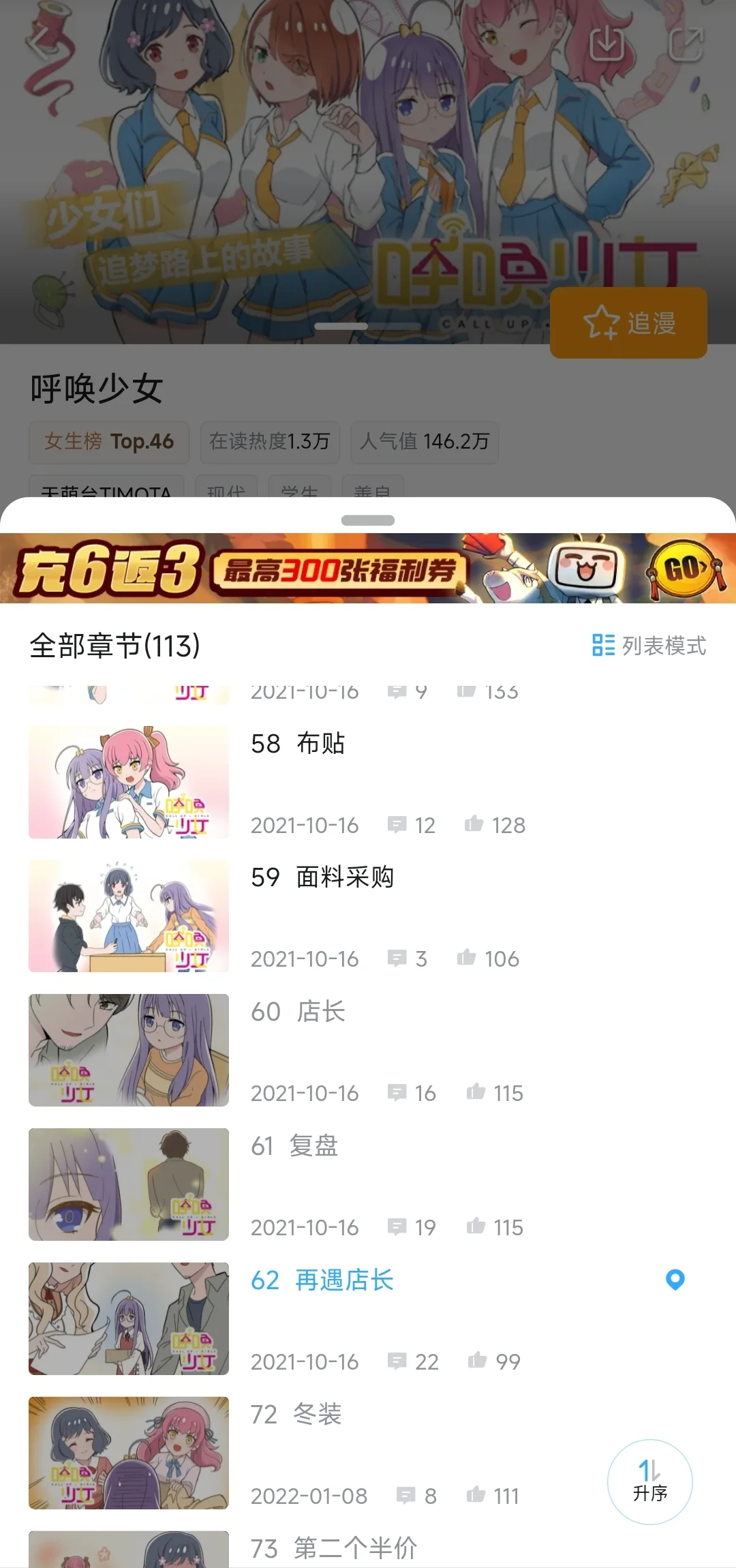736x1568 pixels.
Task: Switch to 列表模式 view
Action: pos(649,646)
